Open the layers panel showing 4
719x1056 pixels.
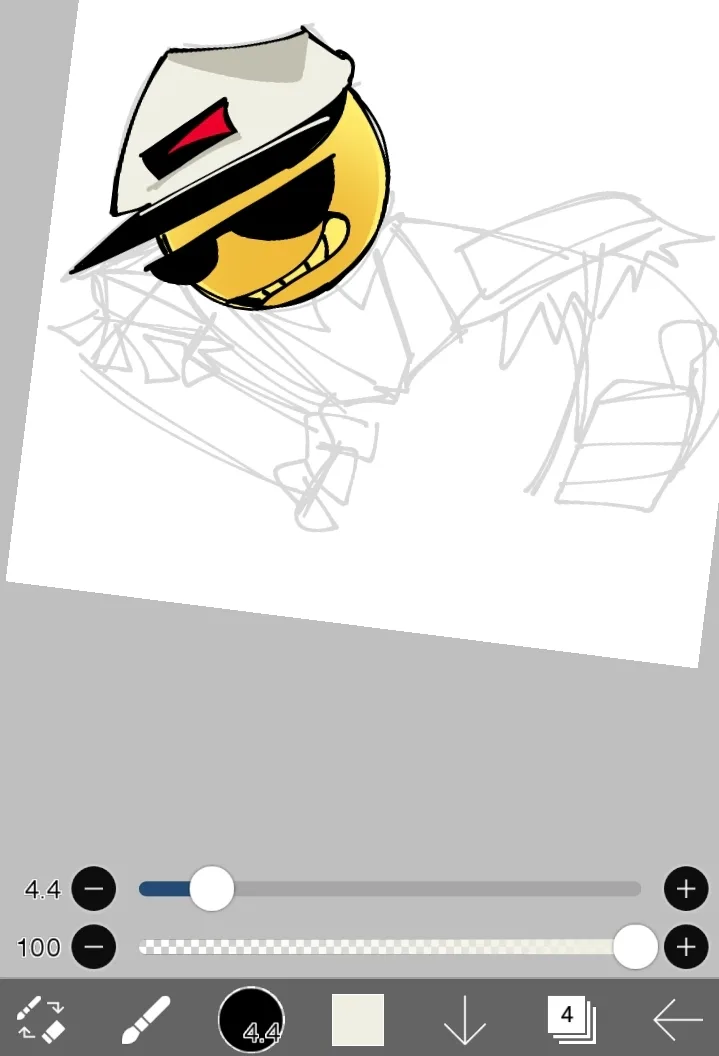pyautogui.click(x=571, y=1018)
